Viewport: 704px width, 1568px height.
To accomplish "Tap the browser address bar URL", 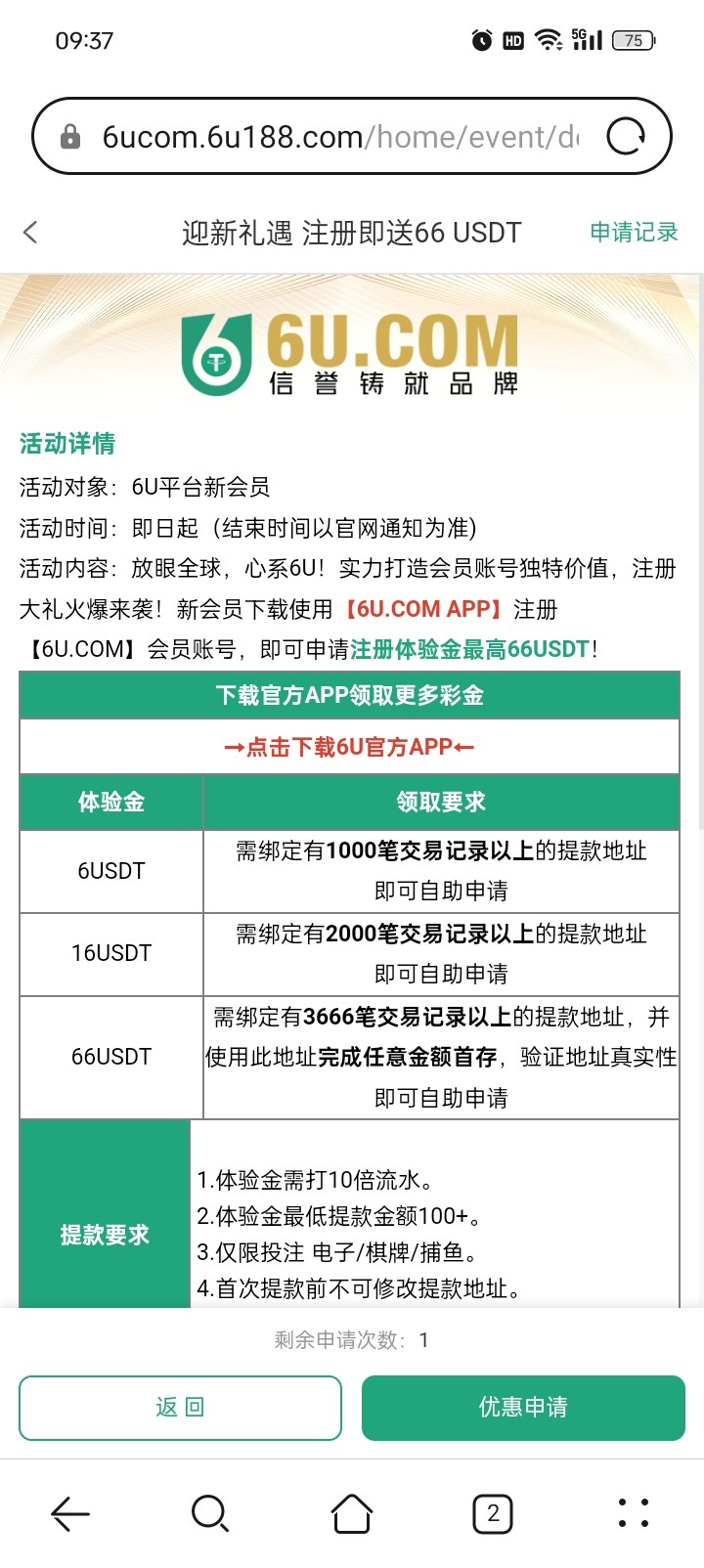I will click(340, 137).
